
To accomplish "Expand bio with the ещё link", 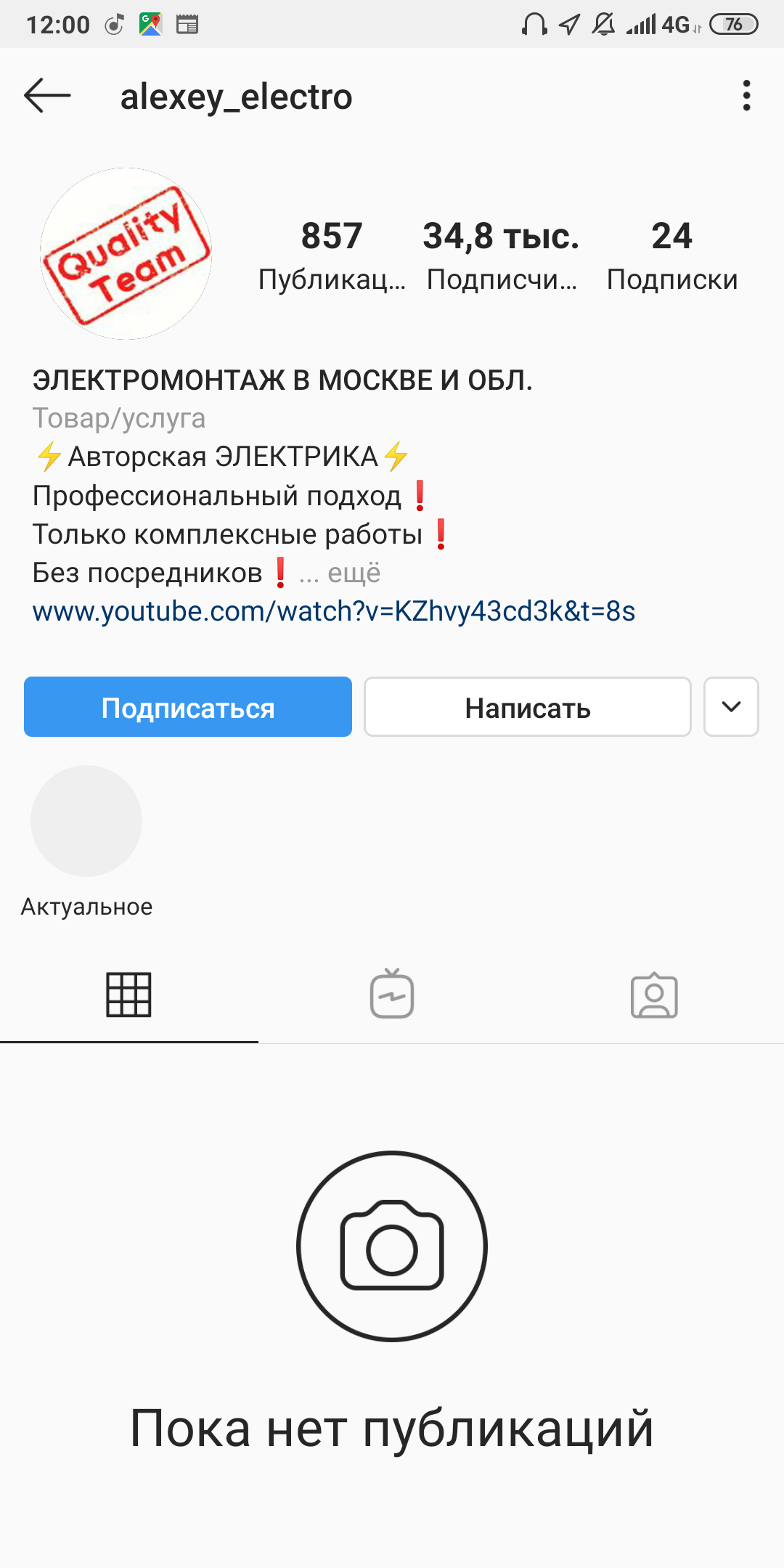I will point(353,573).
